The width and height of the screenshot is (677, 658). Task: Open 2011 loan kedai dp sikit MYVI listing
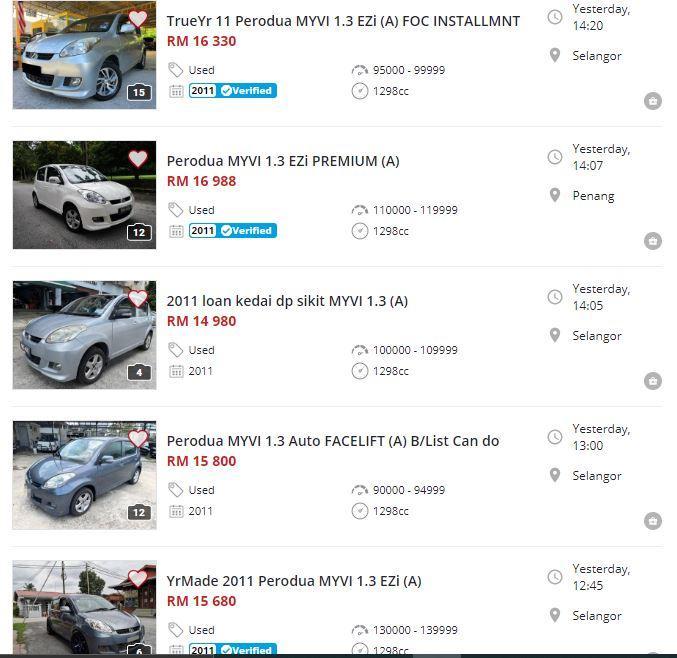[287, 301]
